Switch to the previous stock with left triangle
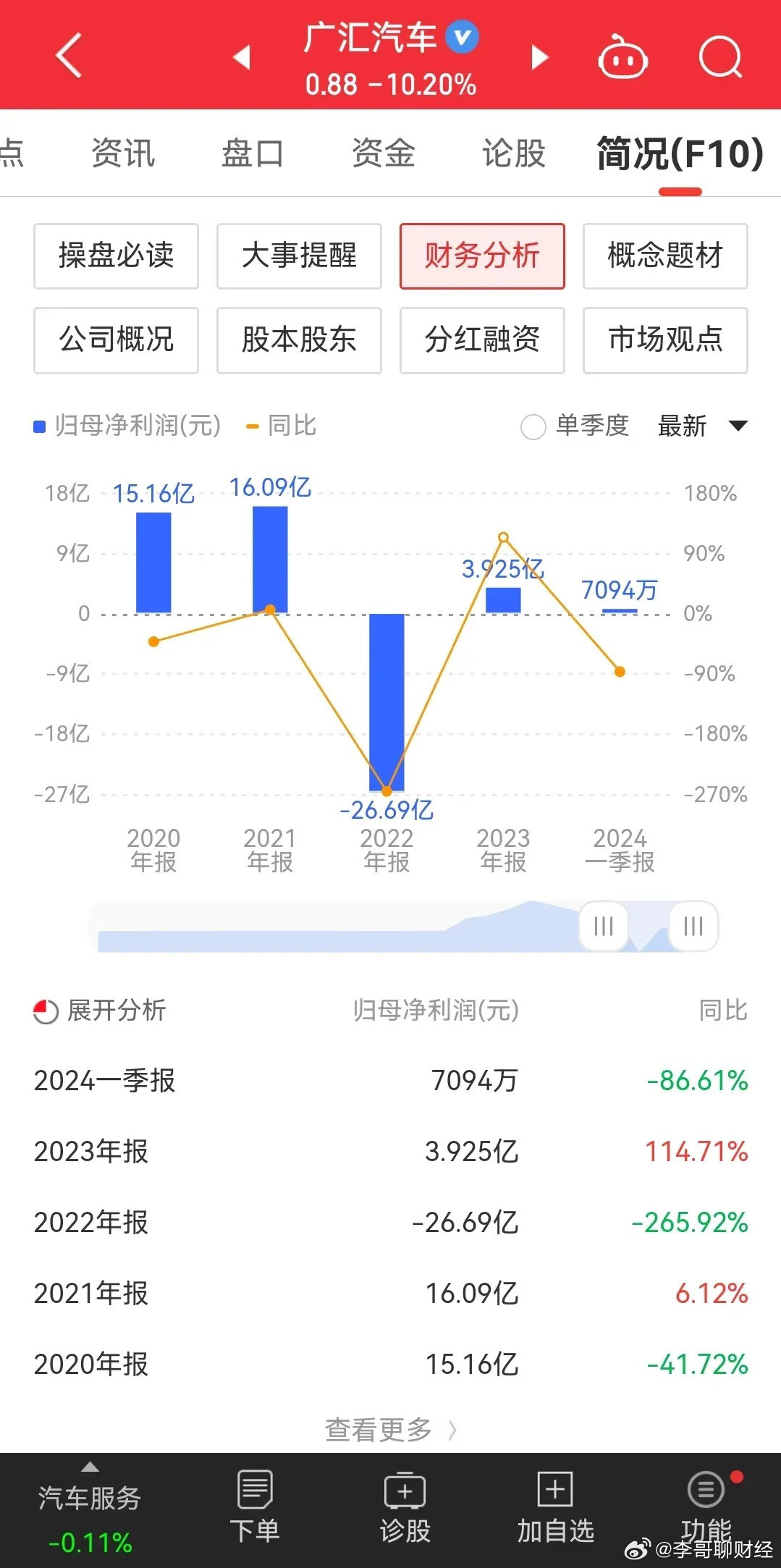The height and width of the screenshot is (1568, 781). [x=242, y=57]
